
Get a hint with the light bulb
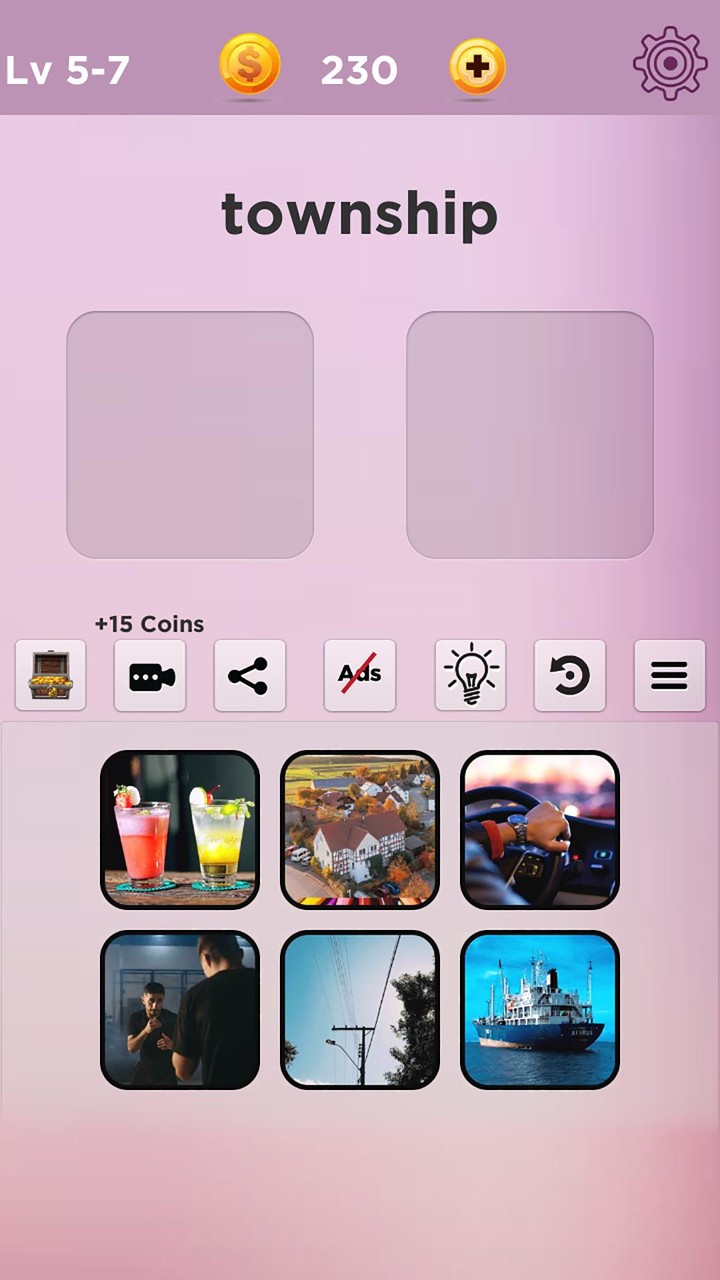(x=470, y=676)
